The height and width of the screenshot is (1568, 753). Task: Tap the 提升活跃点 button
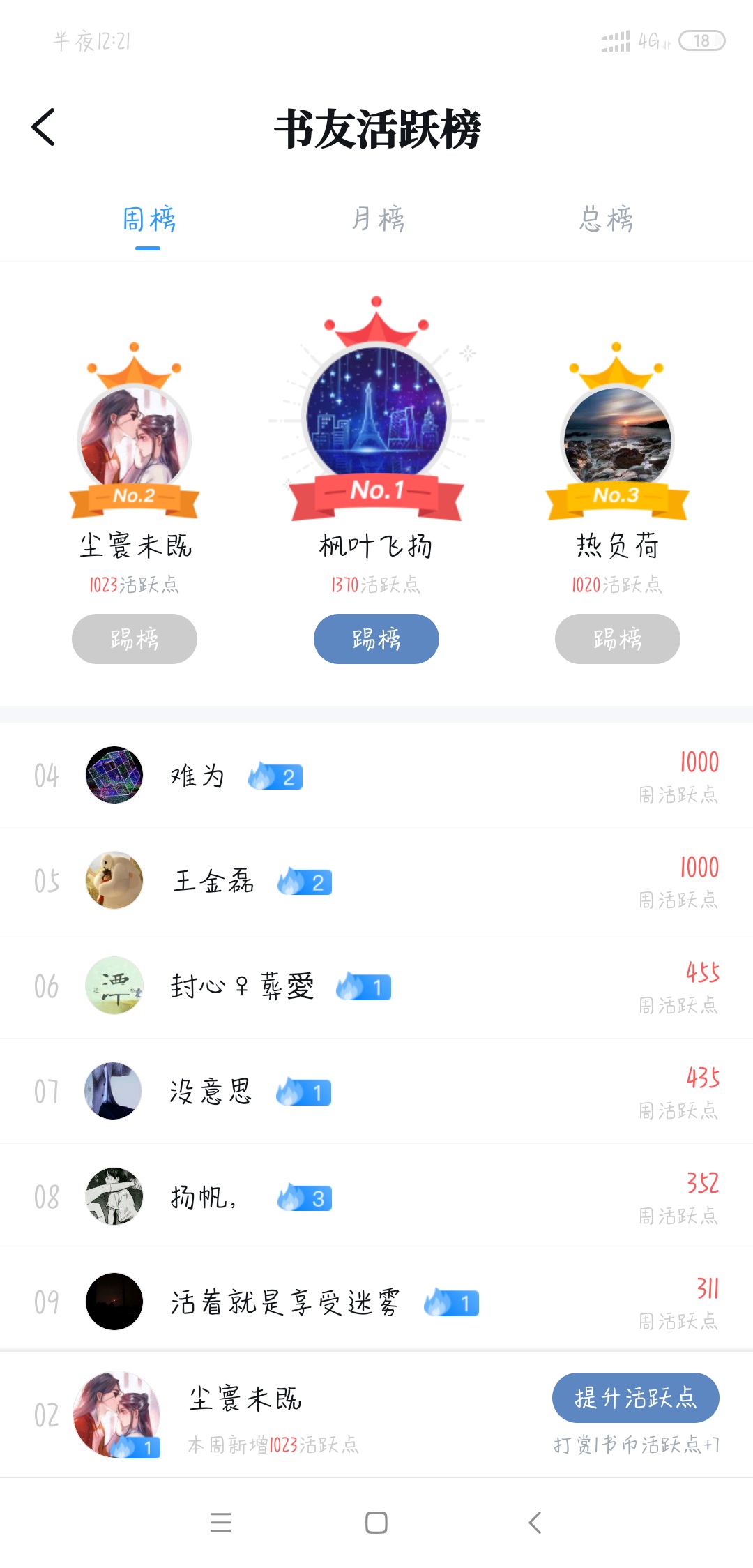coord(635,1398)
